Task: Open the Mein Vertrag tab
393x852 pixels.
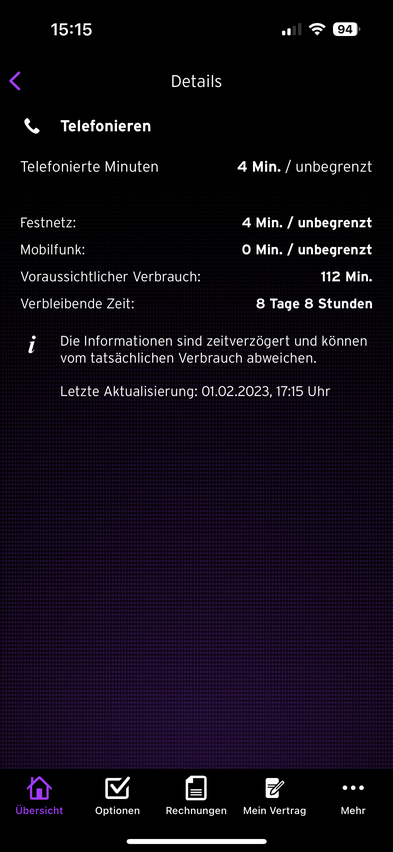Action: tap(275, 796)
